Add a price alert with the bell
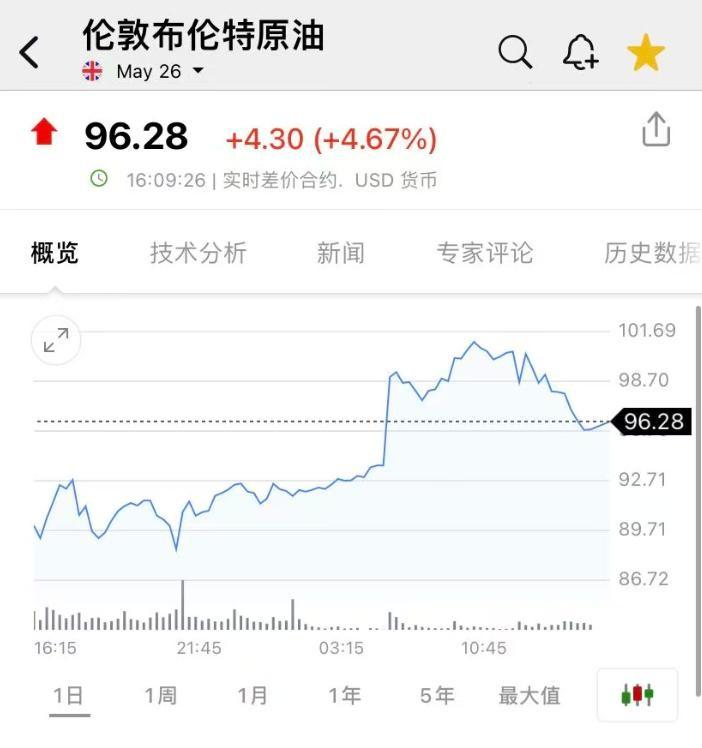The image size is (702, 748). click(580, 52)
